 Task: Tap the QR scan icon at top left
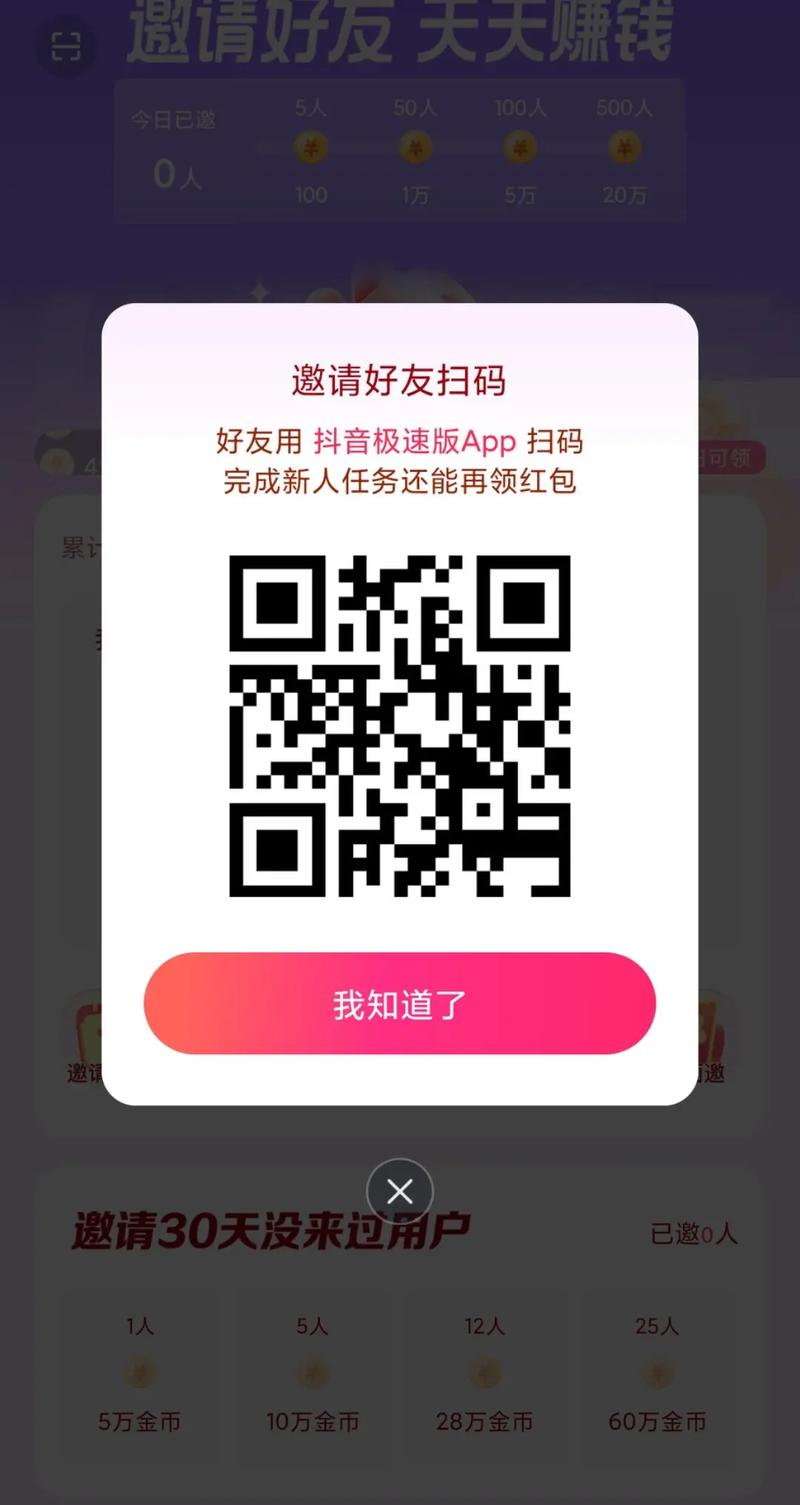tap(65, 45)
